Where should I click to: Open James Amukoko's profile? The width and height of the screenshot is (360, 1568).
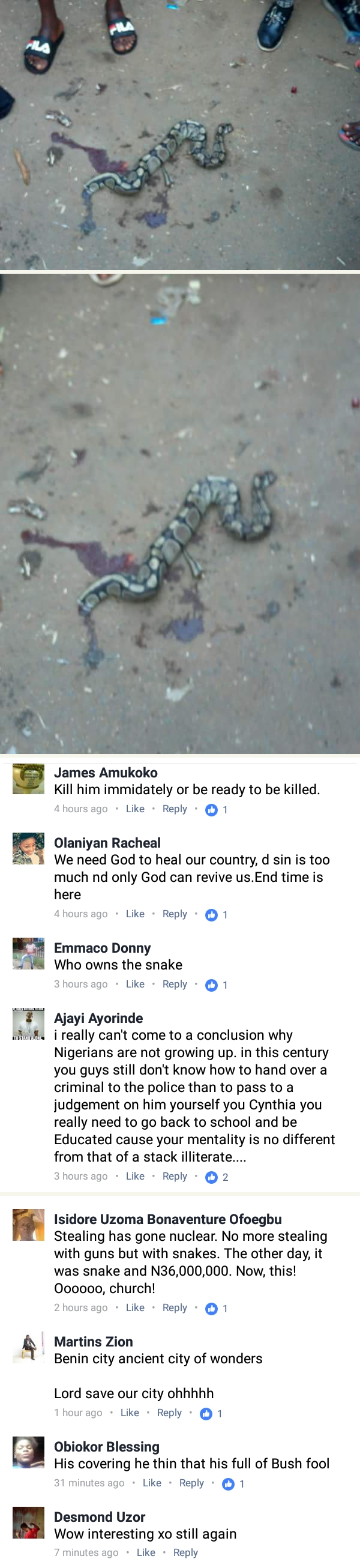pyautogui.click(x=106, y=773)
